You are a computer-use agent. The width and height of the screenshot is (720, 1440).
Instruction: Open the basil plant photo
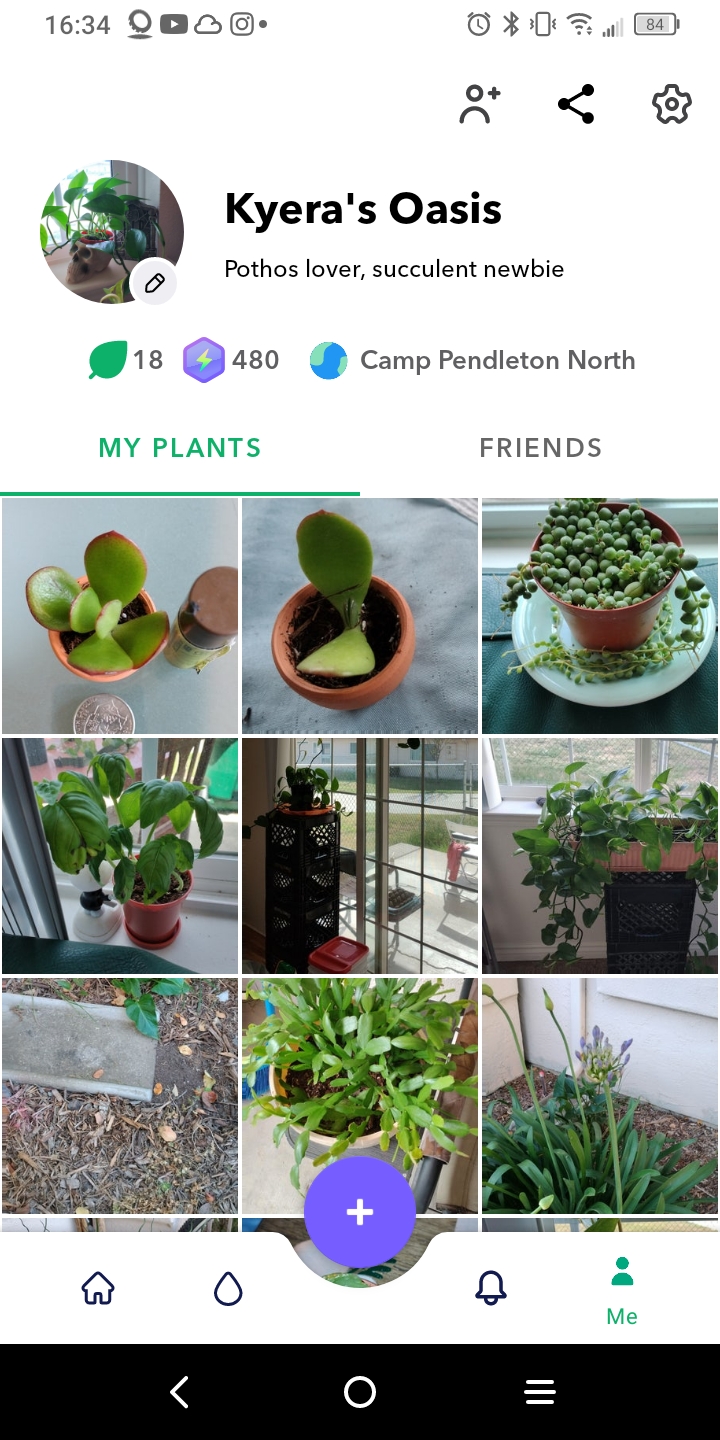tap(120, 856)
